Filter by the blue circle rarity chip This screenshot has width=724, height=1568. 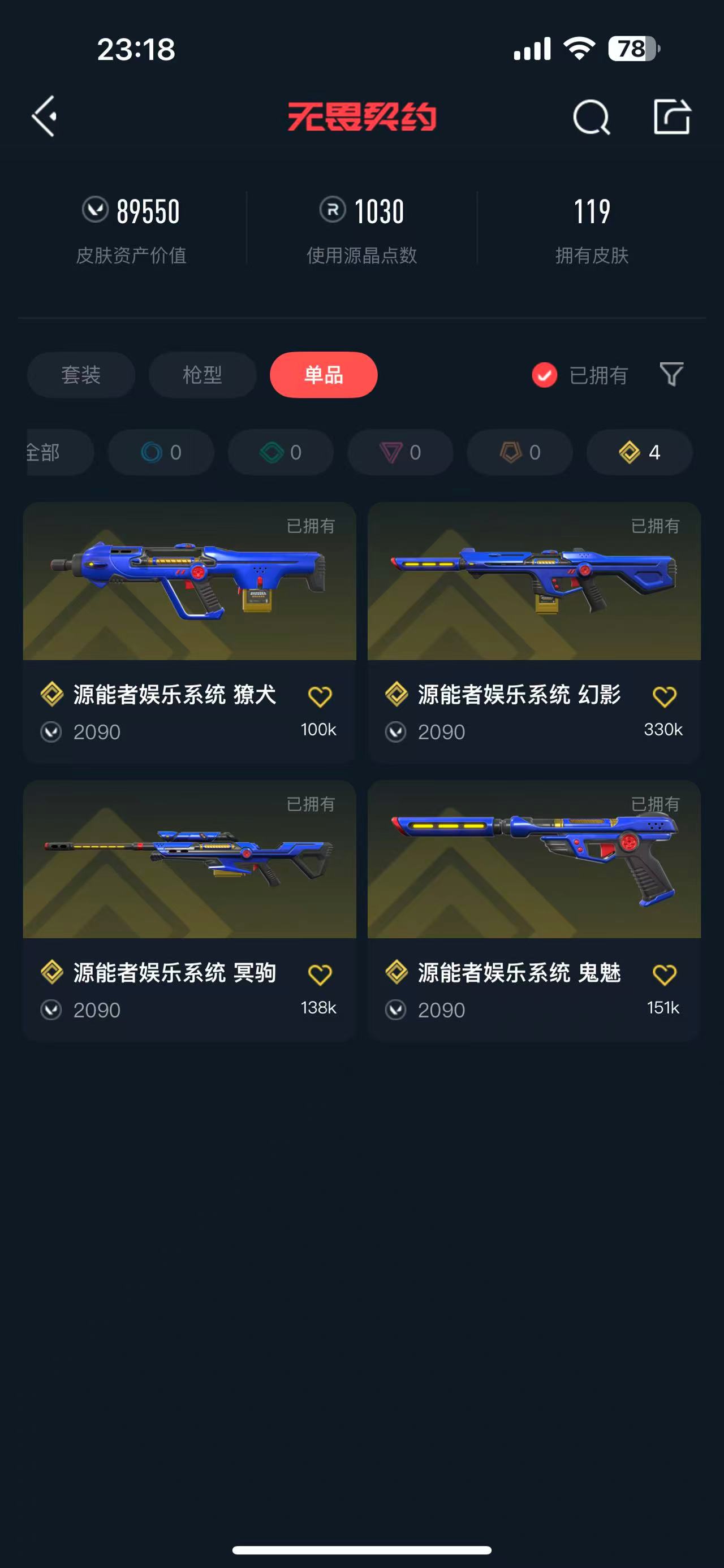click(x=161, y=452)
